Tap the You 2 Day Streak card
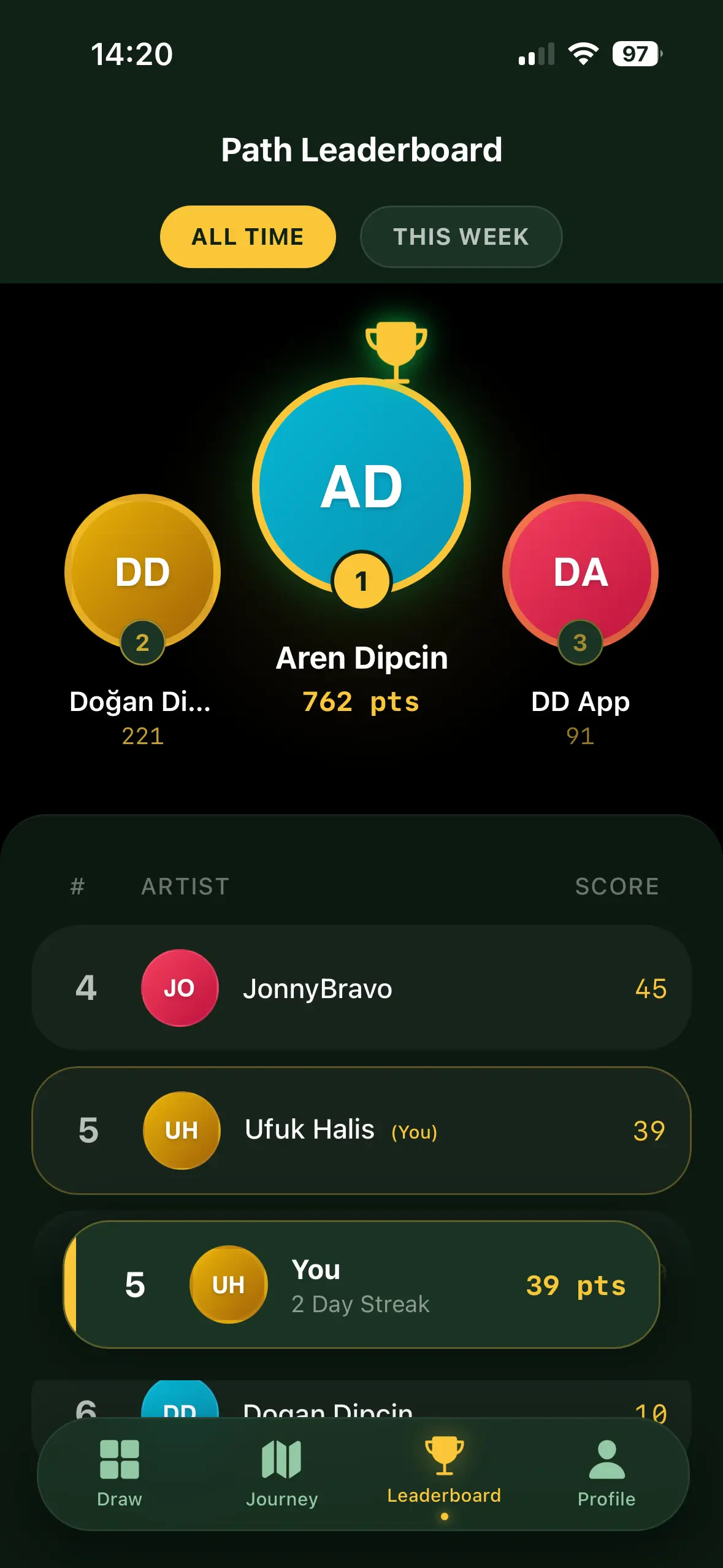 (x=361, y=1285)
